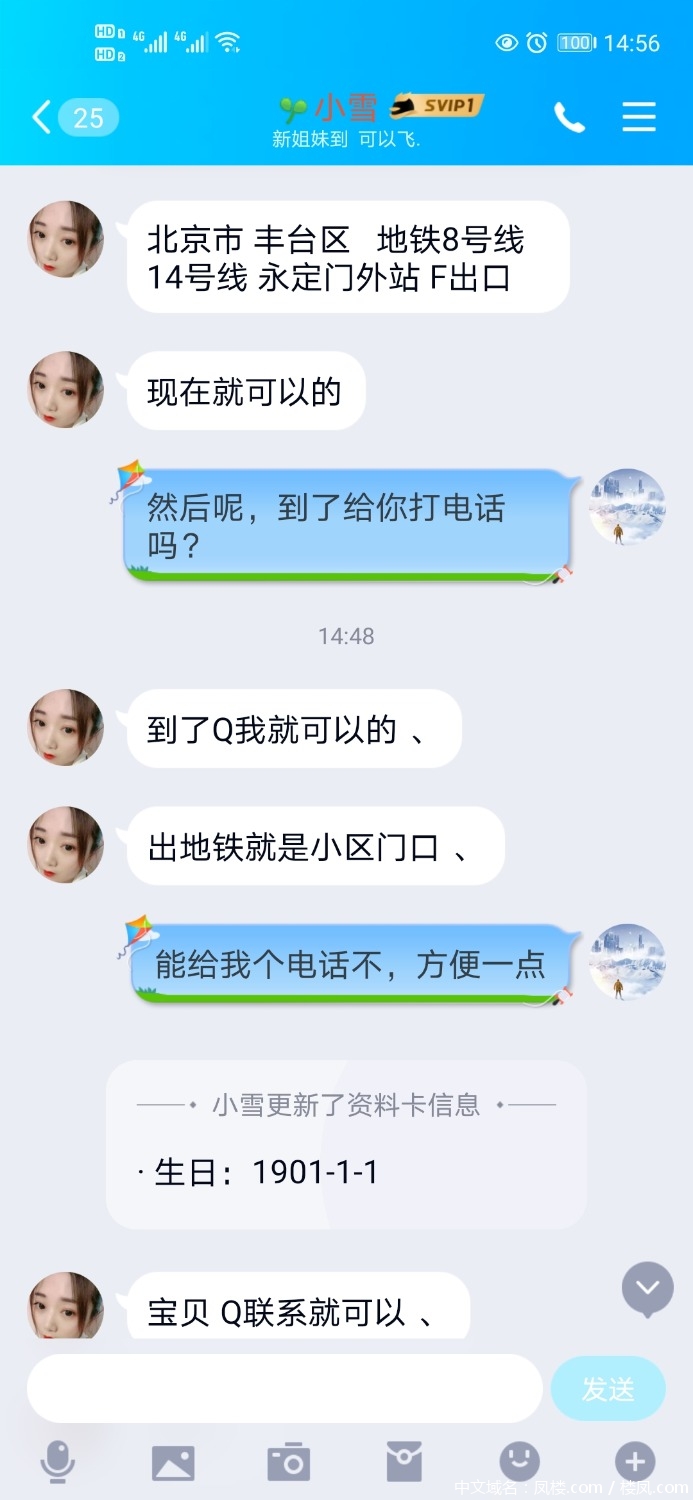Open the 小雪更新了资料卡信息 card
This screenshot has height=1500, width=693.
[x=346, y=1144]
